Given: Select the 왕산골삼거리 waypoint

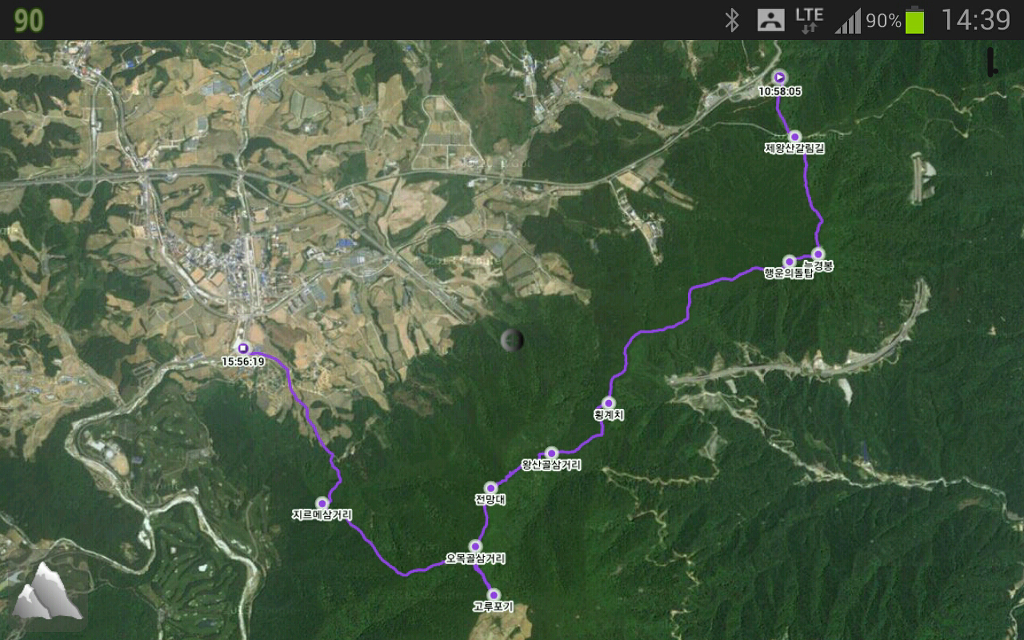Looking at the screenshot, I should coord(551,453).
